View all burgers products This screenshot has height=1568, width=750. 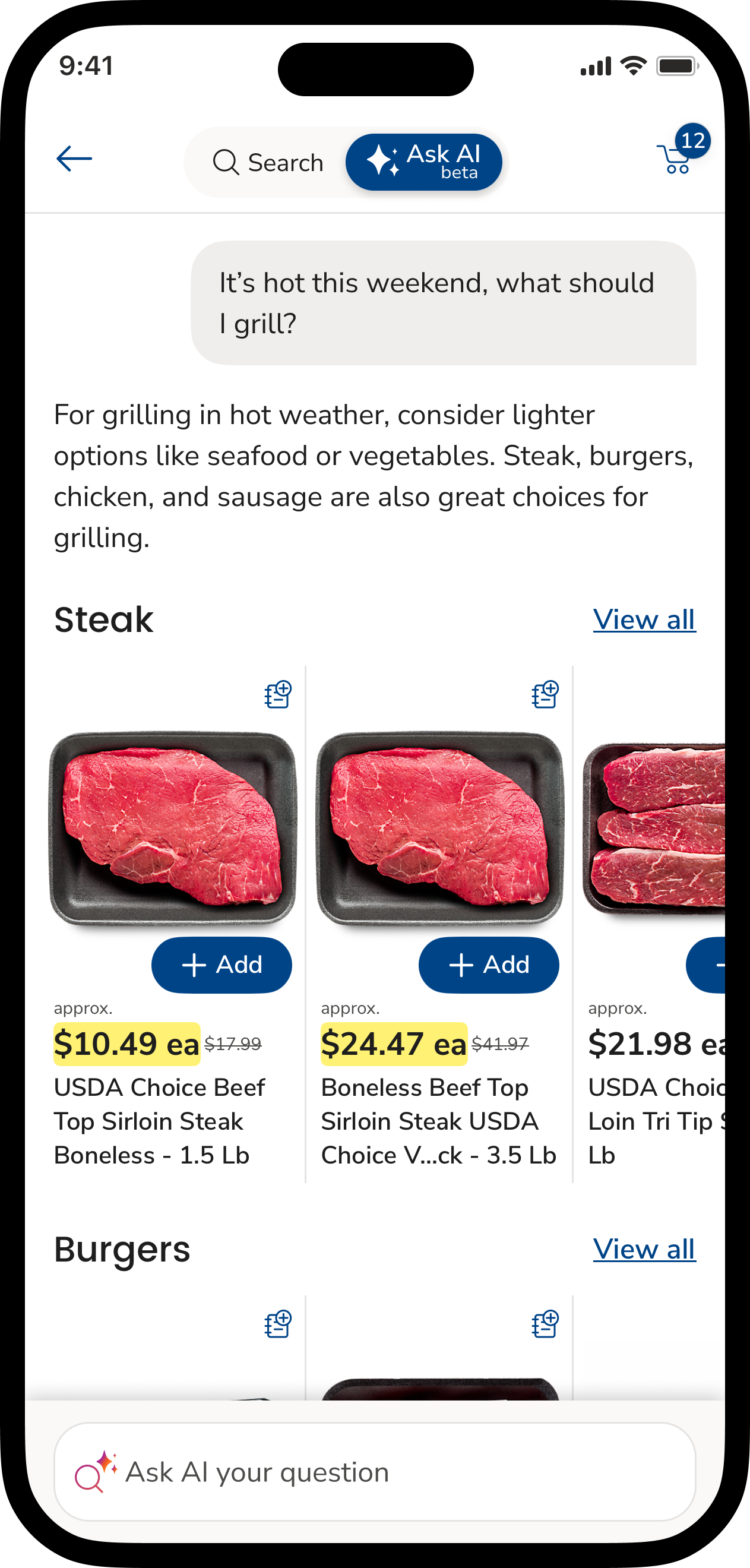644,1250
